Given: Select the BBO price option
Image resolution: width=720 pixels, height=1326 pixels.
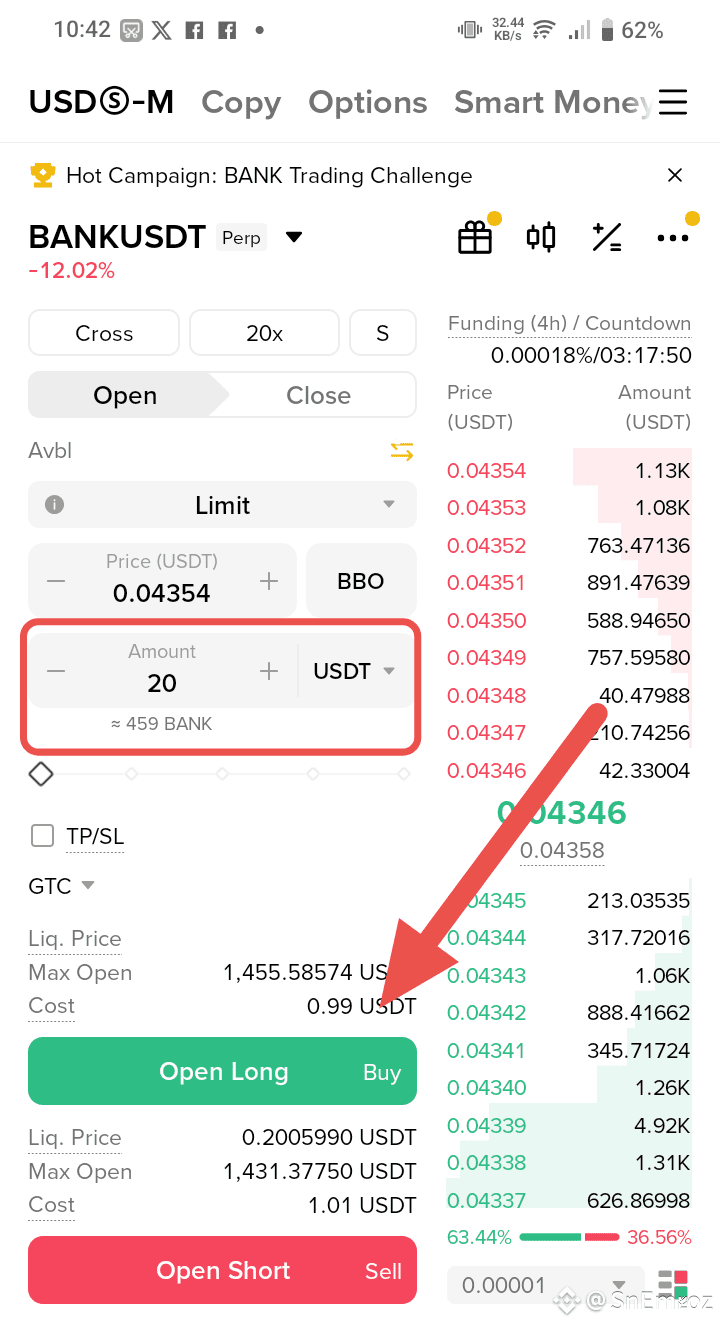Looking at the screenshot, I should [x=361, y=581].
